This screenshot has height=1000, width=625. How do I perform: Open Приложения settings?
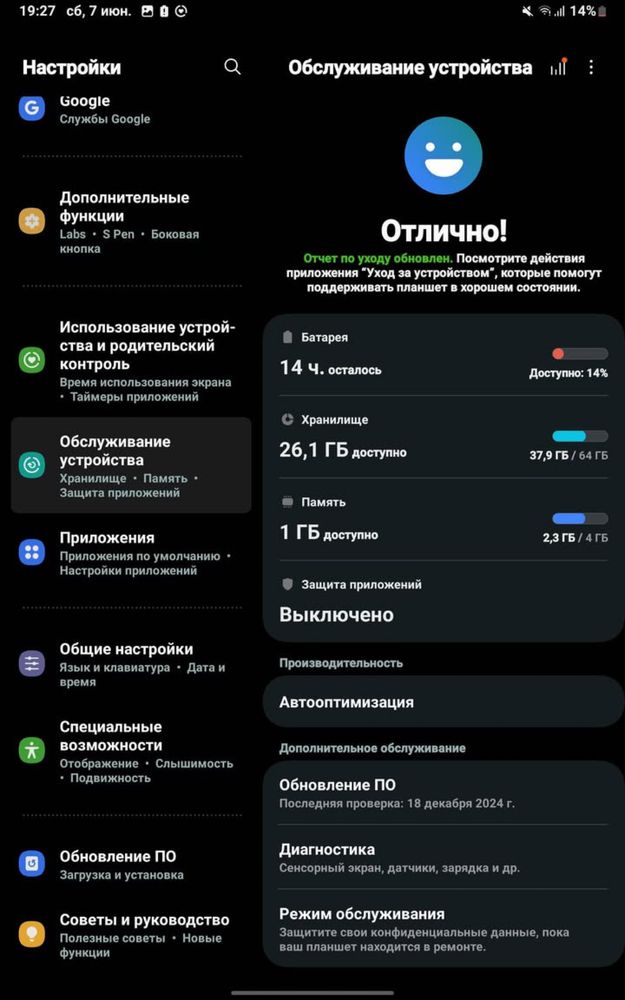130,552
